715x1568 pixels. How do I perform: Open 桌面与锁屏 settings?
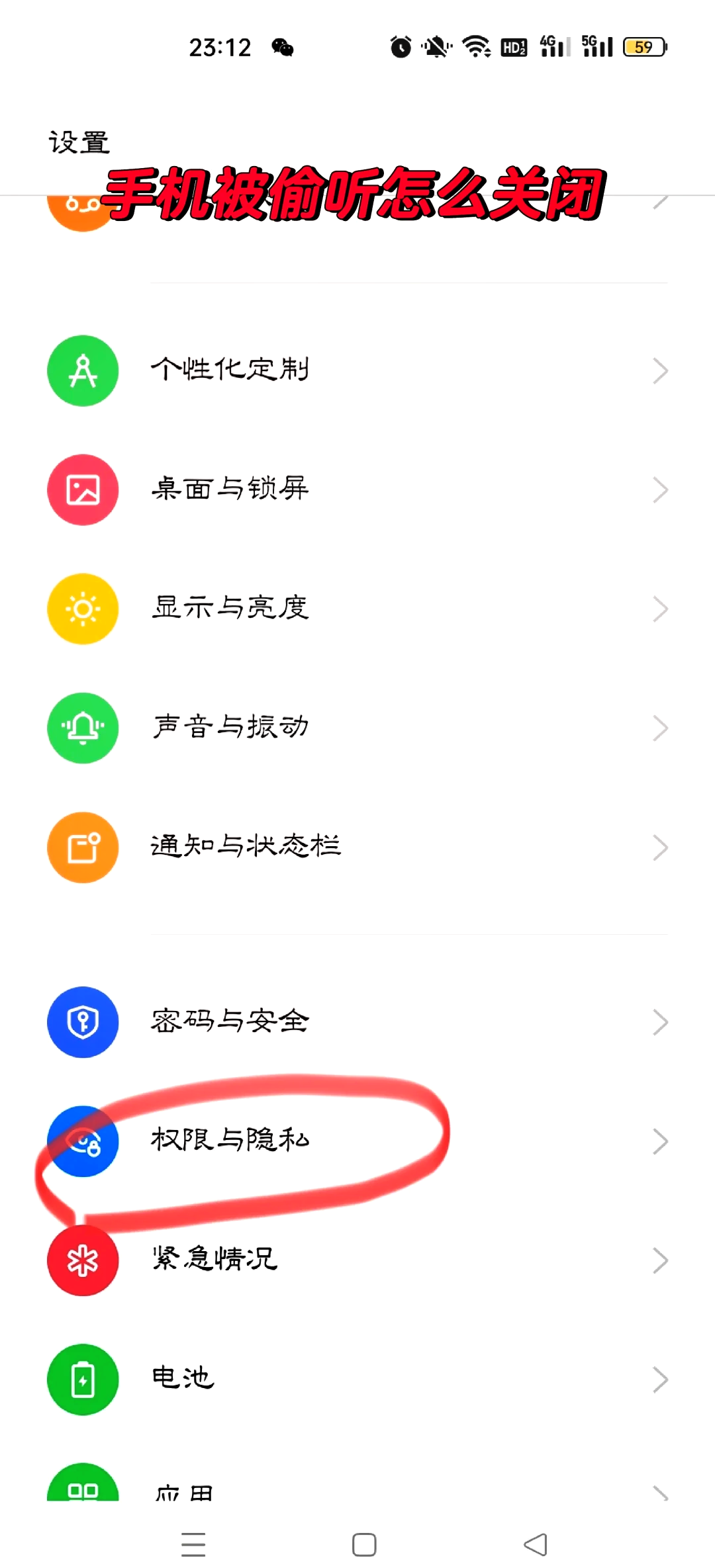pos(358,490)
